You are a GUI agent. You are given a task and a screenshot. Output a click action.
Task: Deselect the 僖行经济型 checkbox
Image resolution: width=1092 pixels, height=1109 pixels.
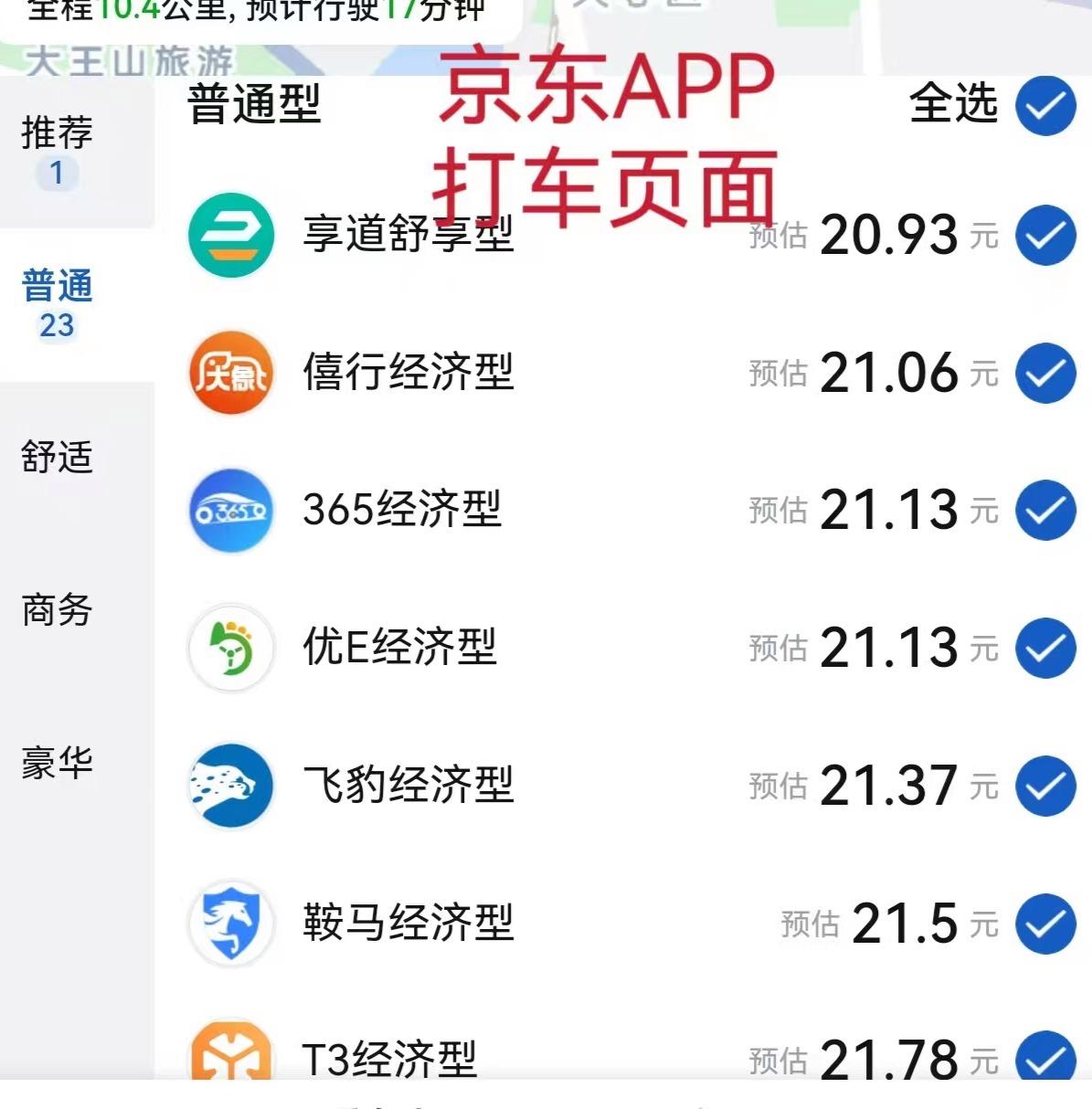point(1045,373)
